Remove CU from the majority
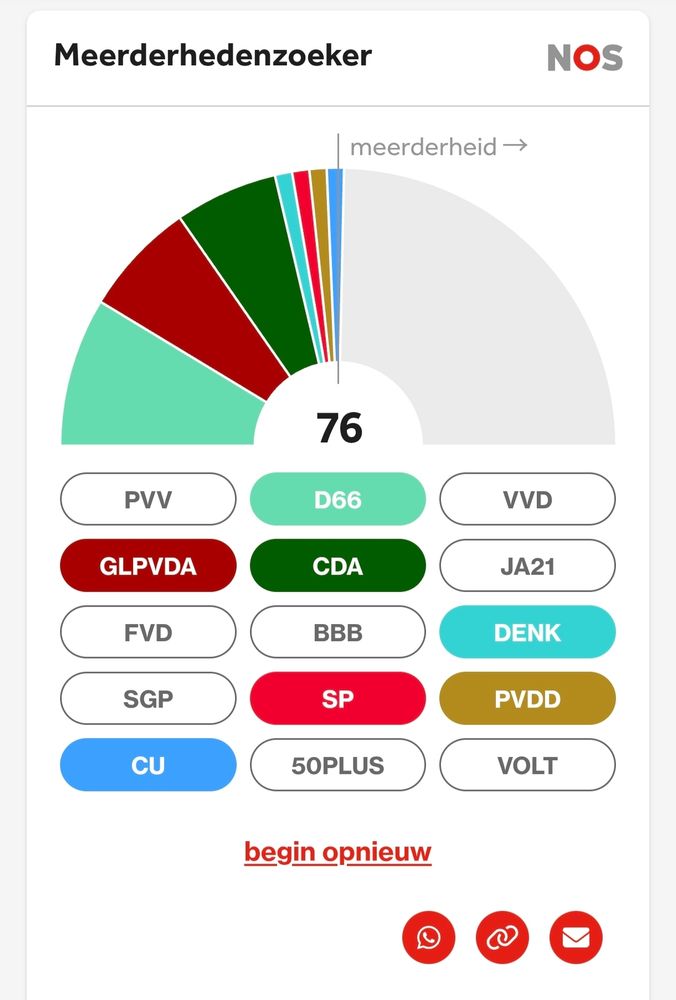Screen dimensions: 676x1000 click(148, 765)
